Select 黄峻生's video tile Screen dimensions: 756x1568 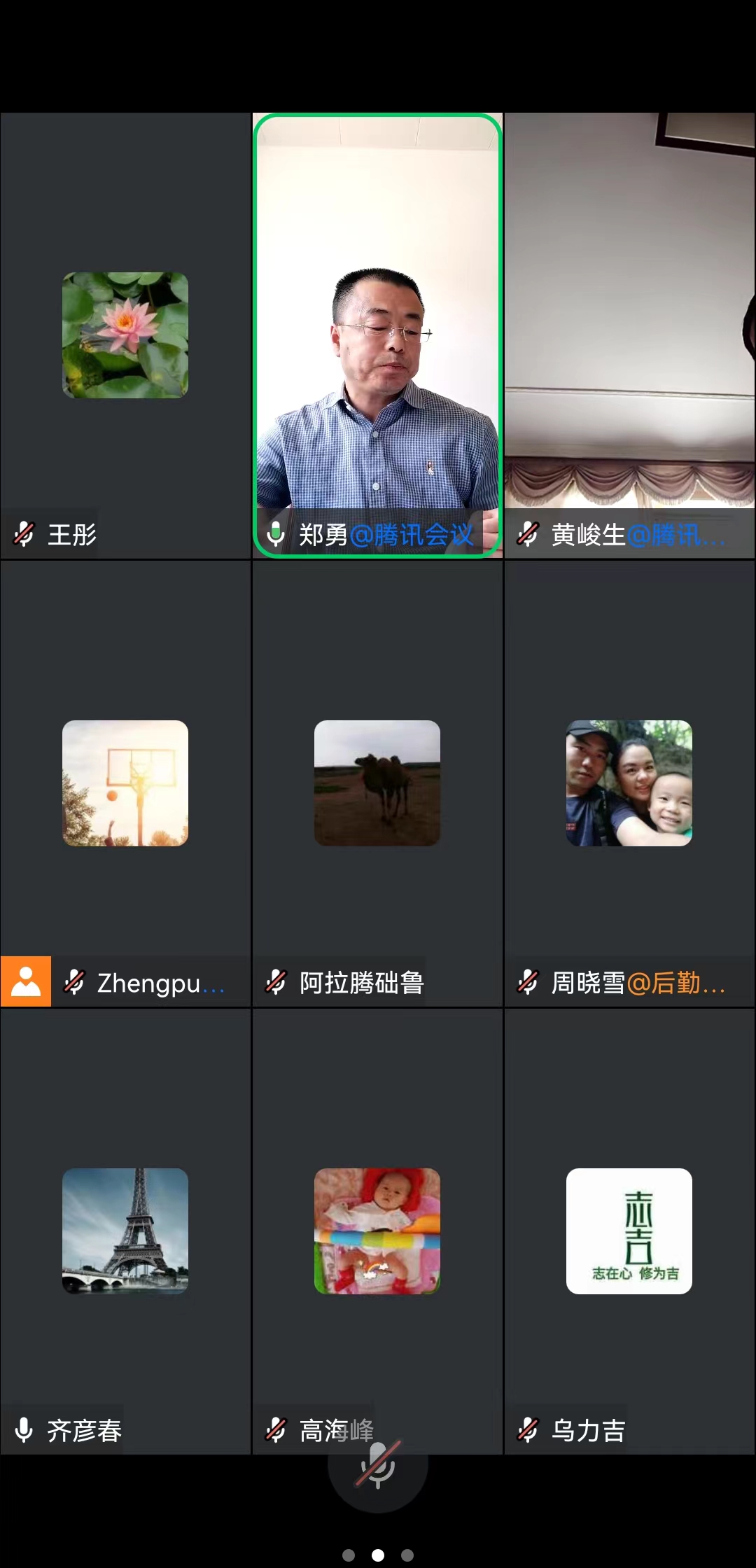pyautogui.click(x=630, y=336)
